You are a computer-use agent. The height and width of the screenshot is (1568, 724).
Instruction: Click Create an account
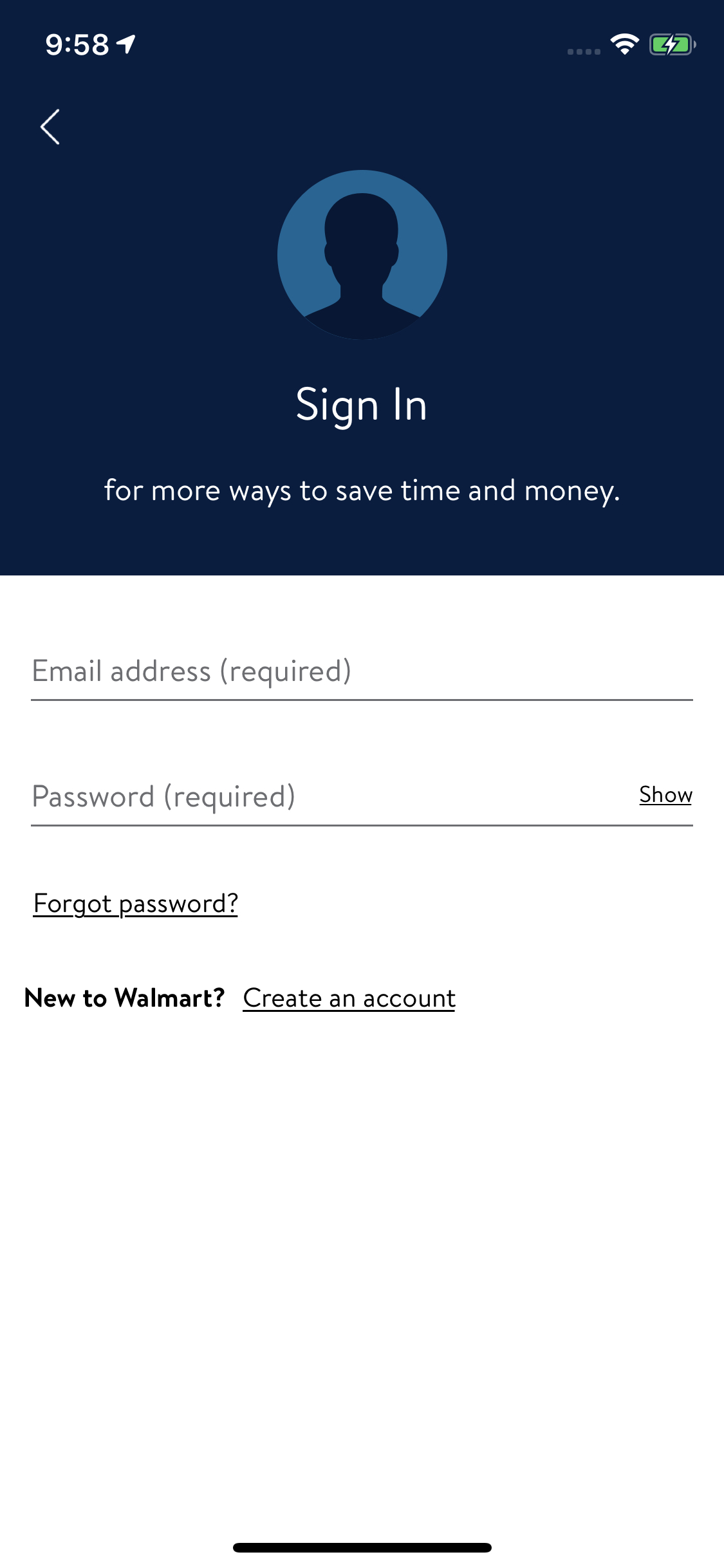tap(348, 998)
